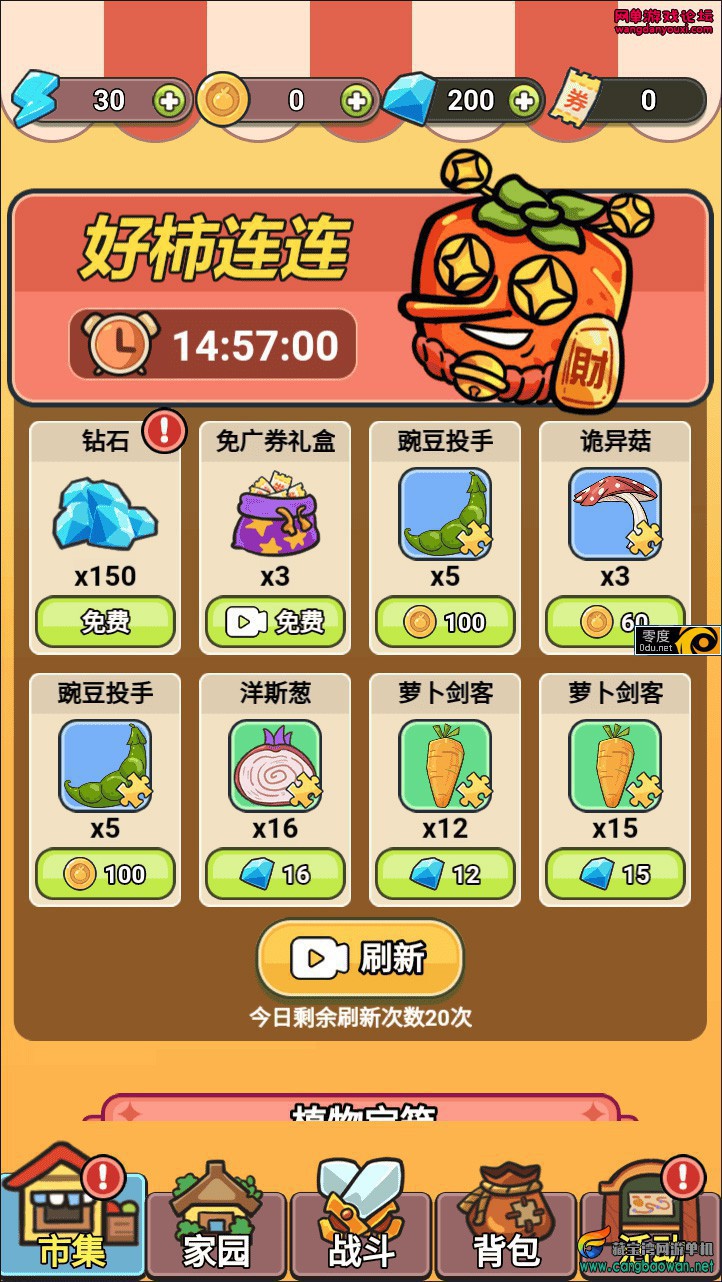Buy 萝卜剑客 x12 for 12 diamonds
The height and width of the screenshot is (1282, 722).
pos(445,874)
